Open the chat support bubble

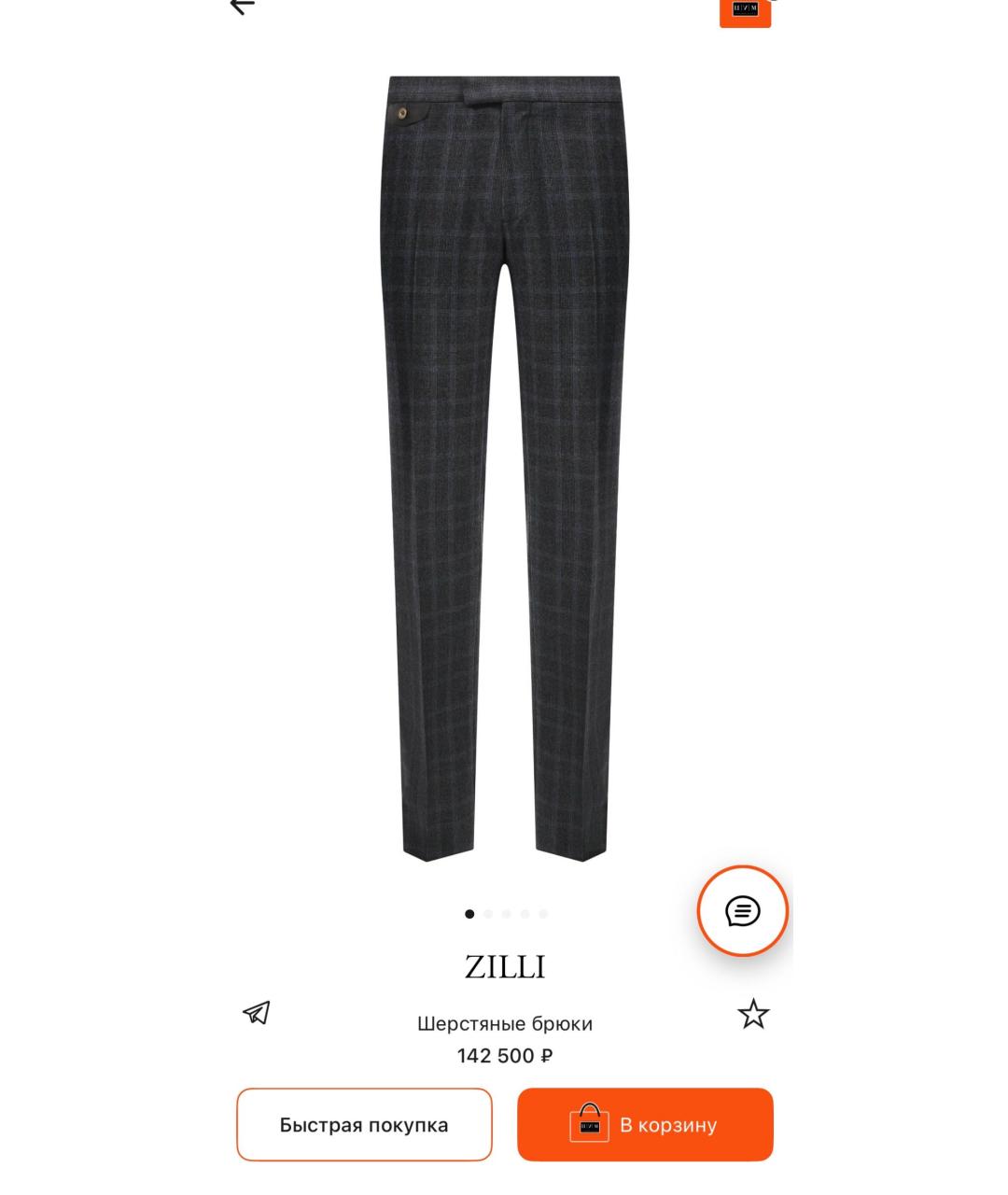click(x=743, y=911)
